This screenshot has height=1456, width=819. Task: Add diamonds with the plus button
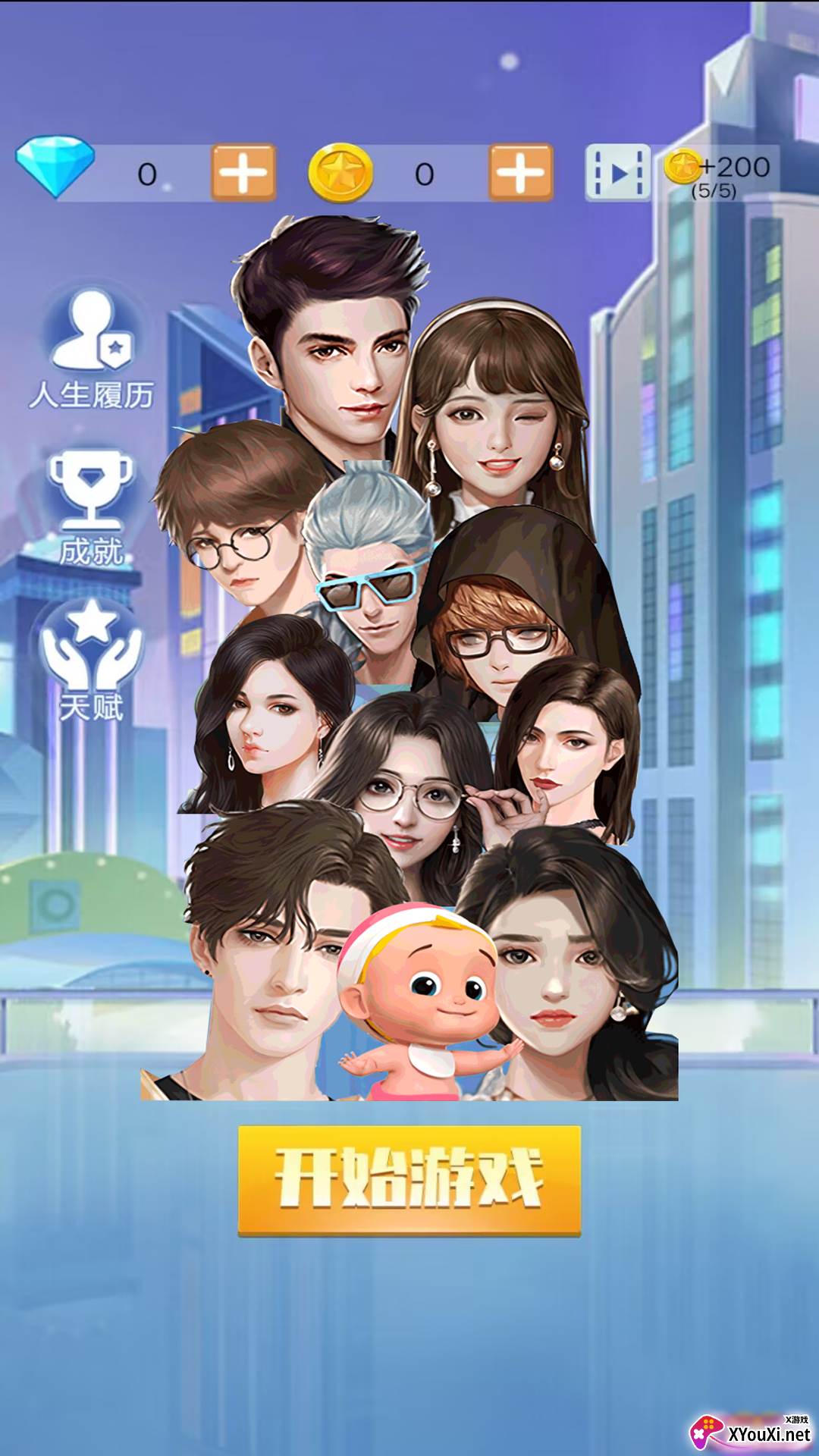[x=243, y=172]
